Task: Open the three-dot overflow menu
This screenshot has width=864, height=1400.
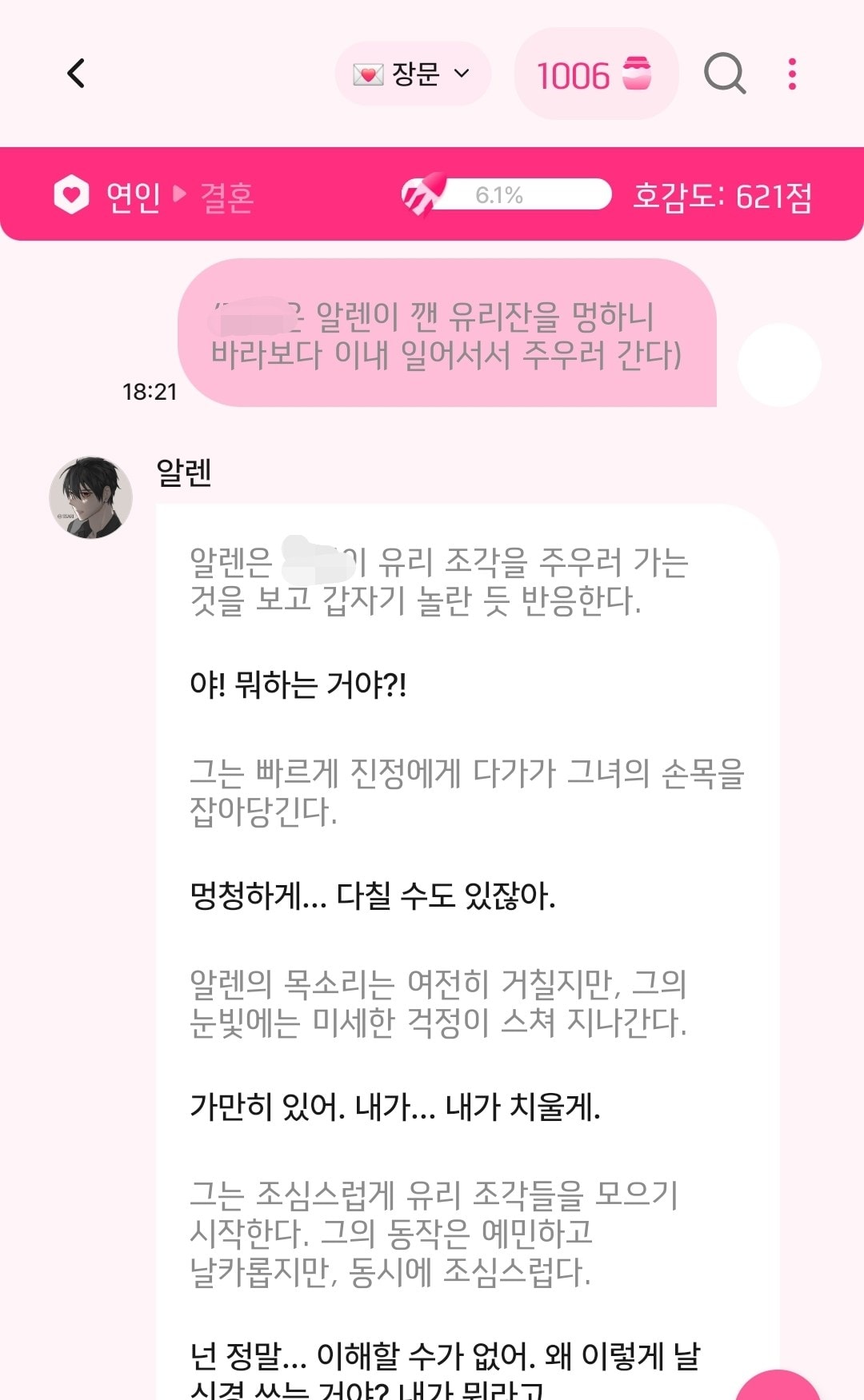Action: [x=792, y=74]
